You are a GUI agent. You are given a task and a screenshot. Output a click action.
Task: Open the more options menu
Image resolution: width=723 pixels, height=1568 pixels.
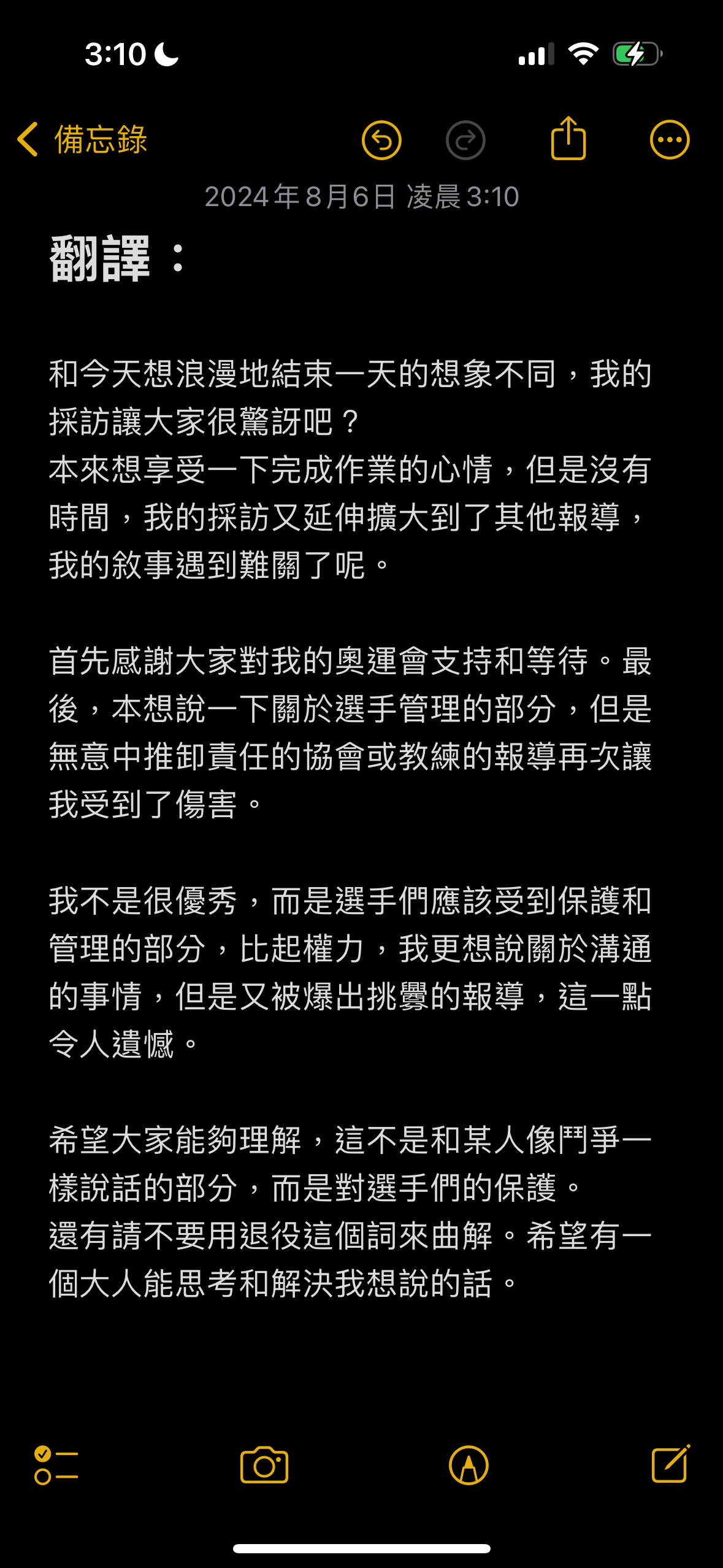pyautogui.click(x=670, y=140)
